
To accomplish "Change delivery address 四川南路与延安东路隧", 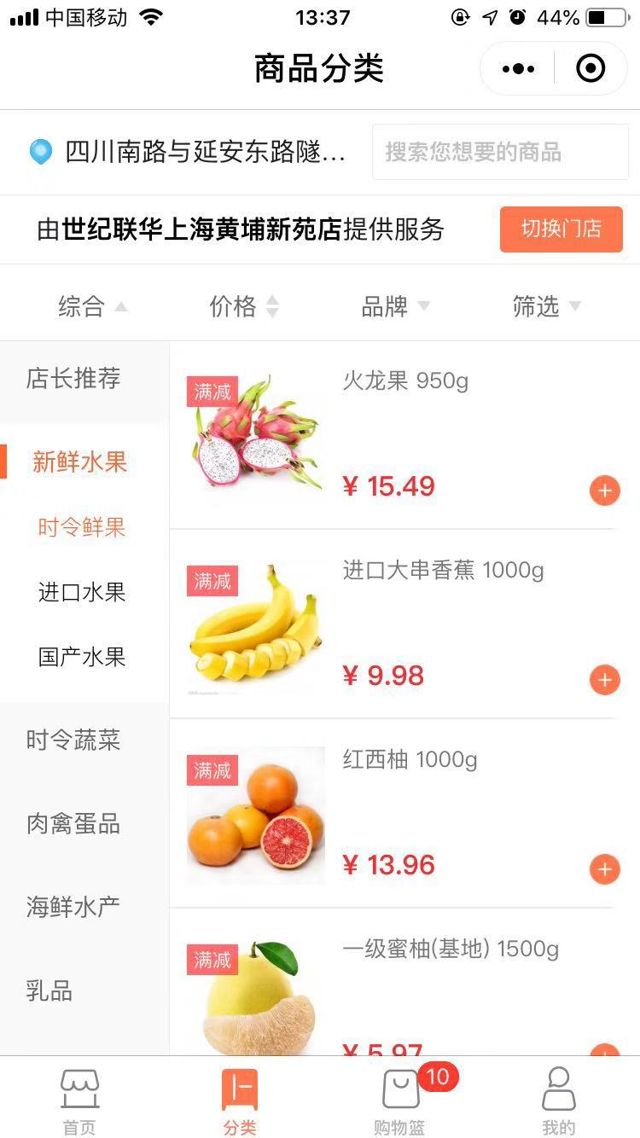I will coord(190,152).
